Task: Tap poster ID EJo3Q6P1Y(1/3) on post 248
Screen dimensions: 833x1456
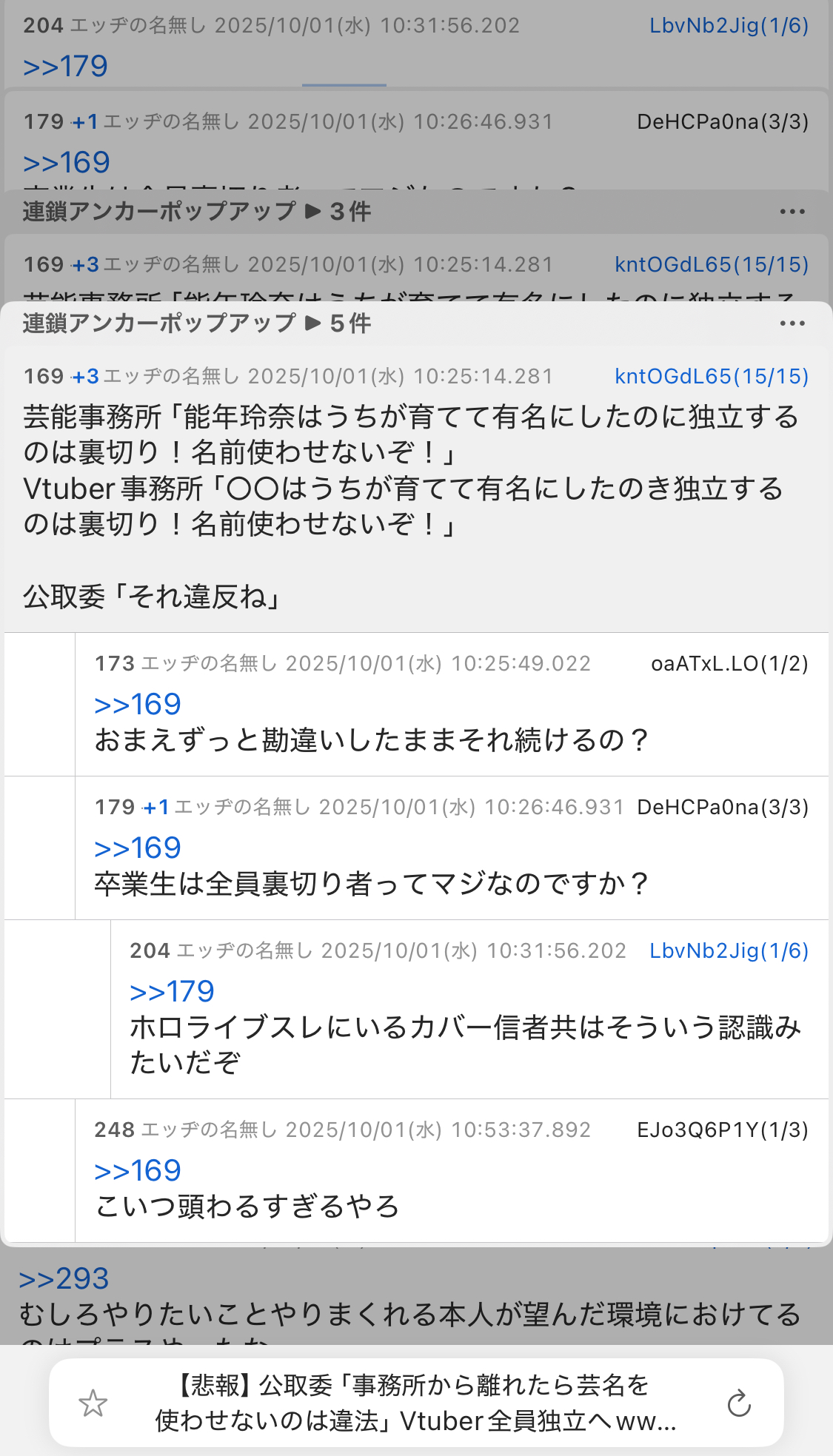Action: click(x=722, y=1130)
